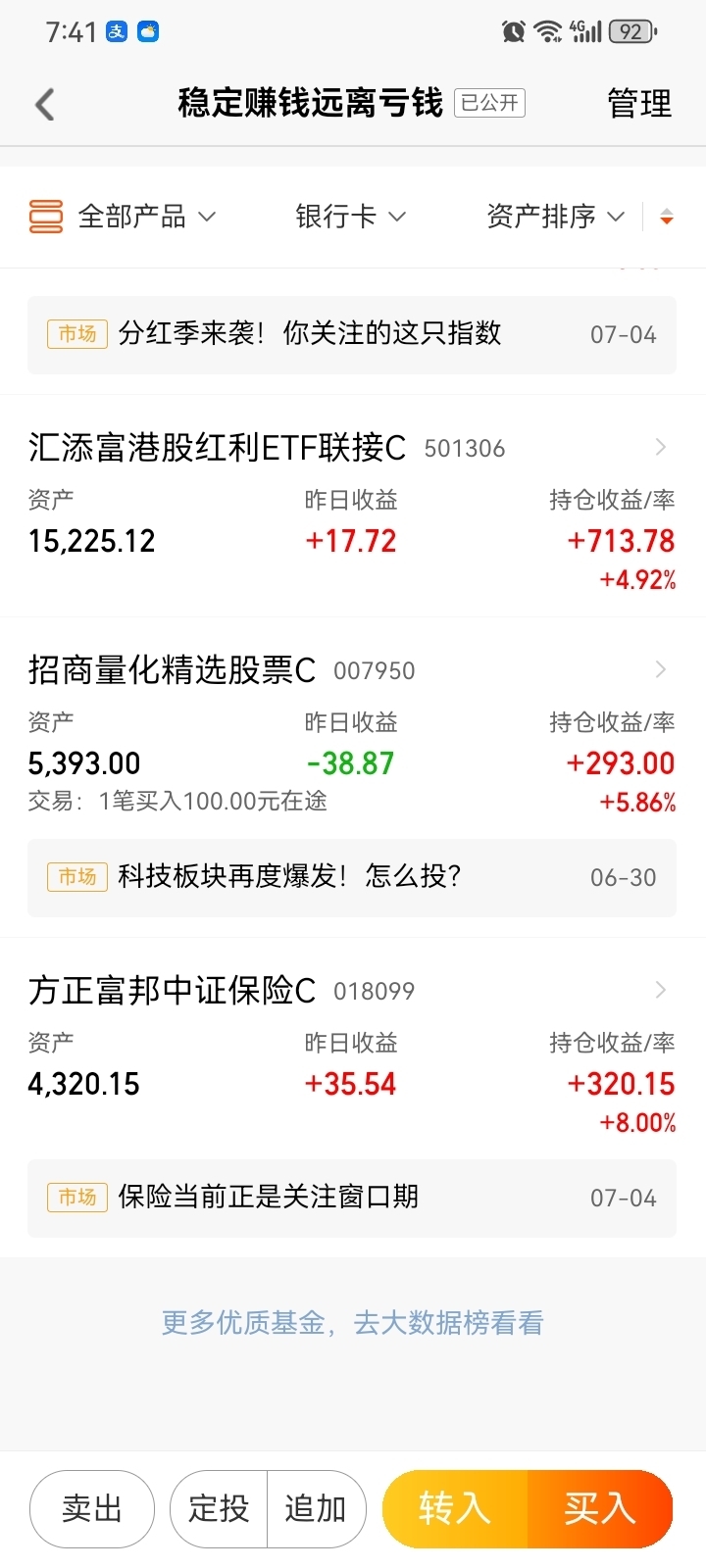Screen dimensions: 706x1568
Task: Expand the 全部产品 dropdown
Action: click(123, 217)
